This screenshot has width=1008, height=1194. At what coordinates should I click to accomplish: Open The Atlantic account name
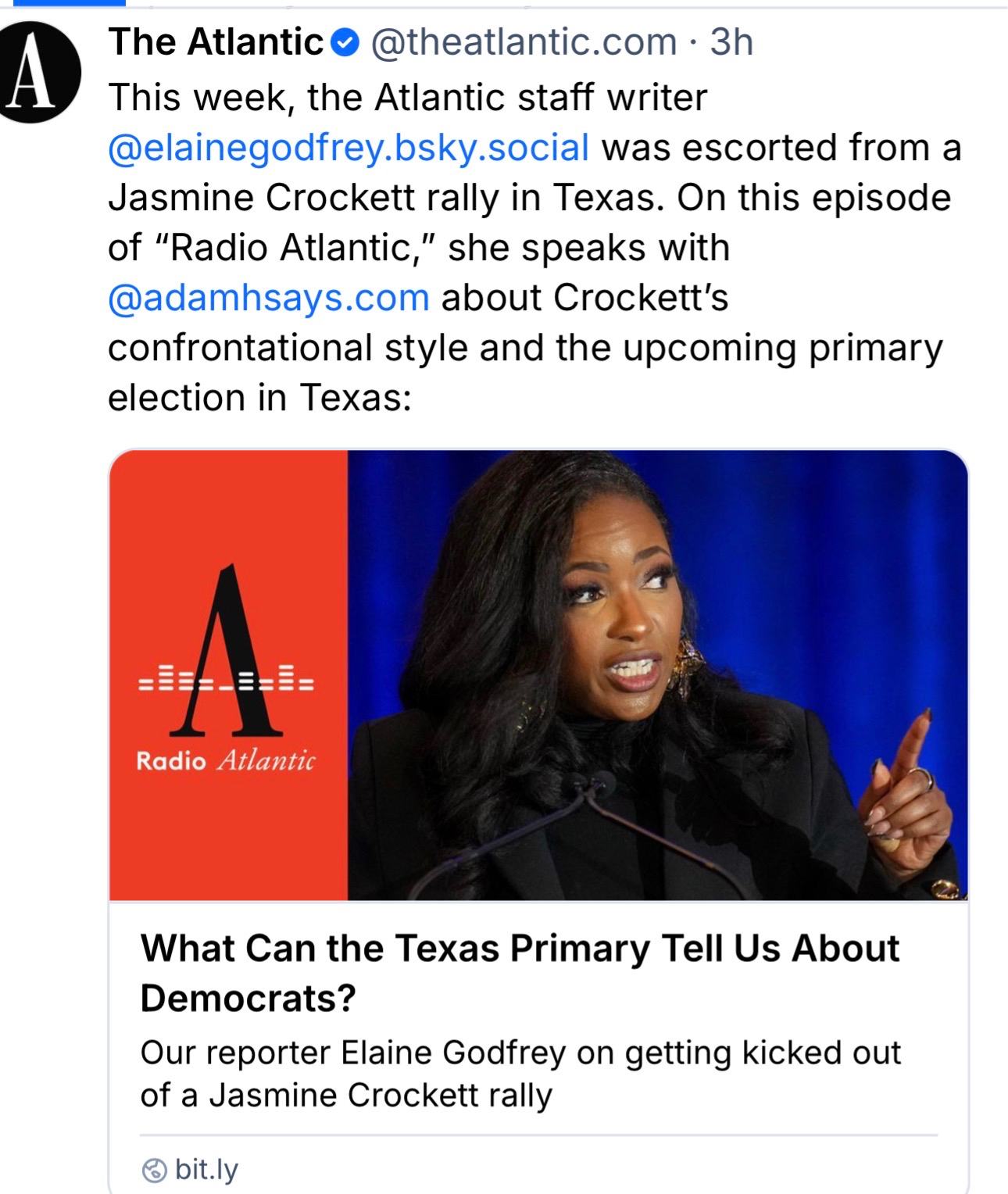(216, 42)
